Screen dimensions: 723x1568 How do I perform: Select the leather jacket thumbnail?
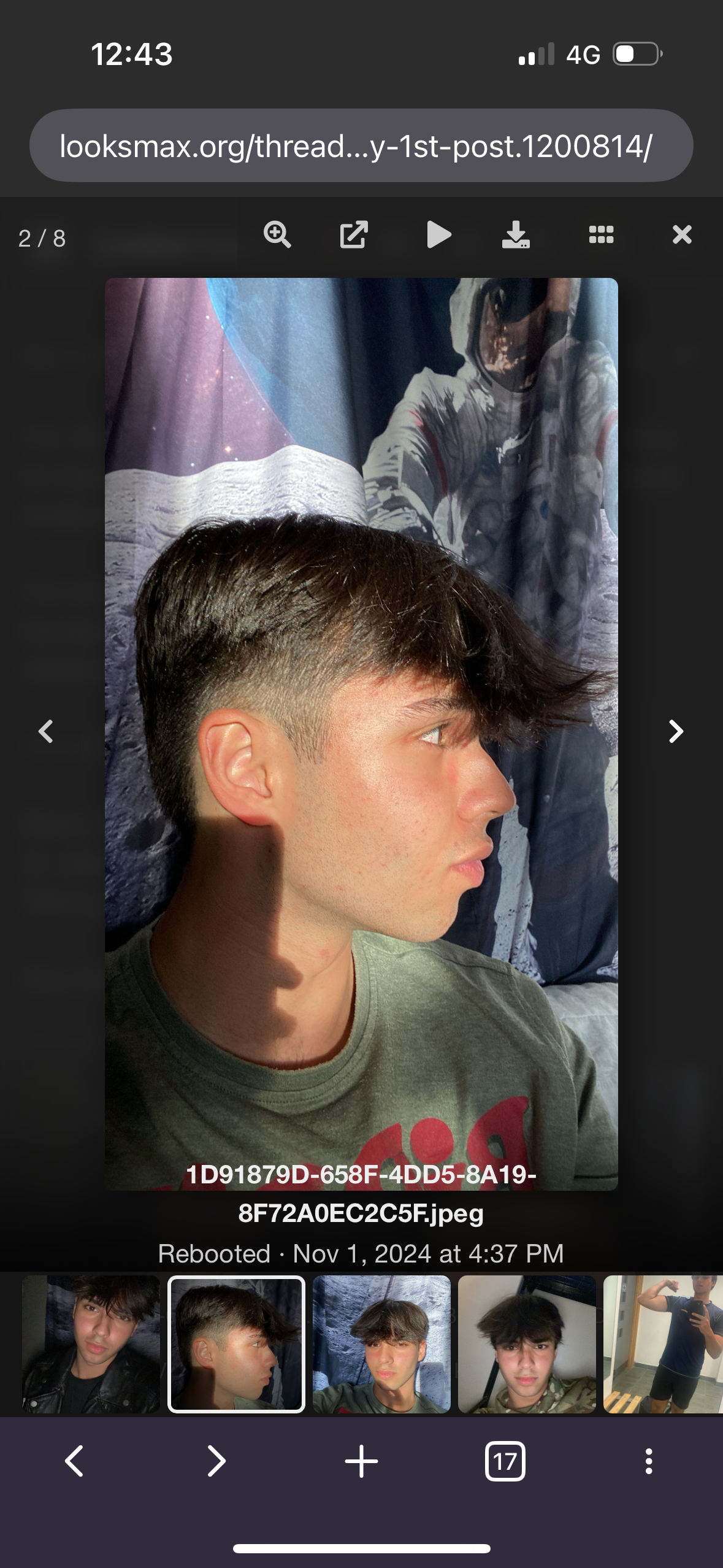point(91,1343)
